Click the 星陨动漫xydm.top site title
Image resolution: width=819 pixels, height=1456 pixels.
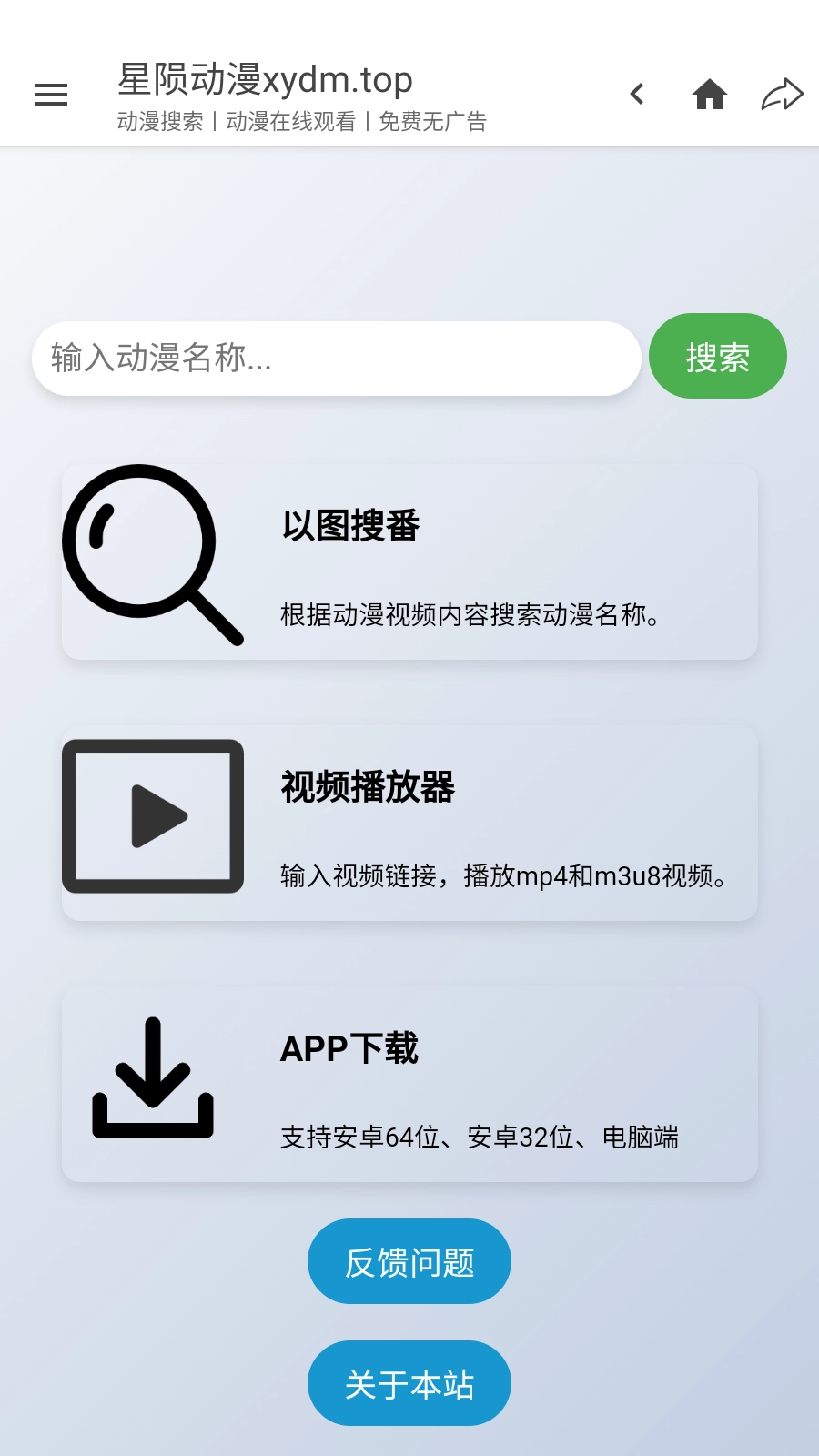click(264, 80)
